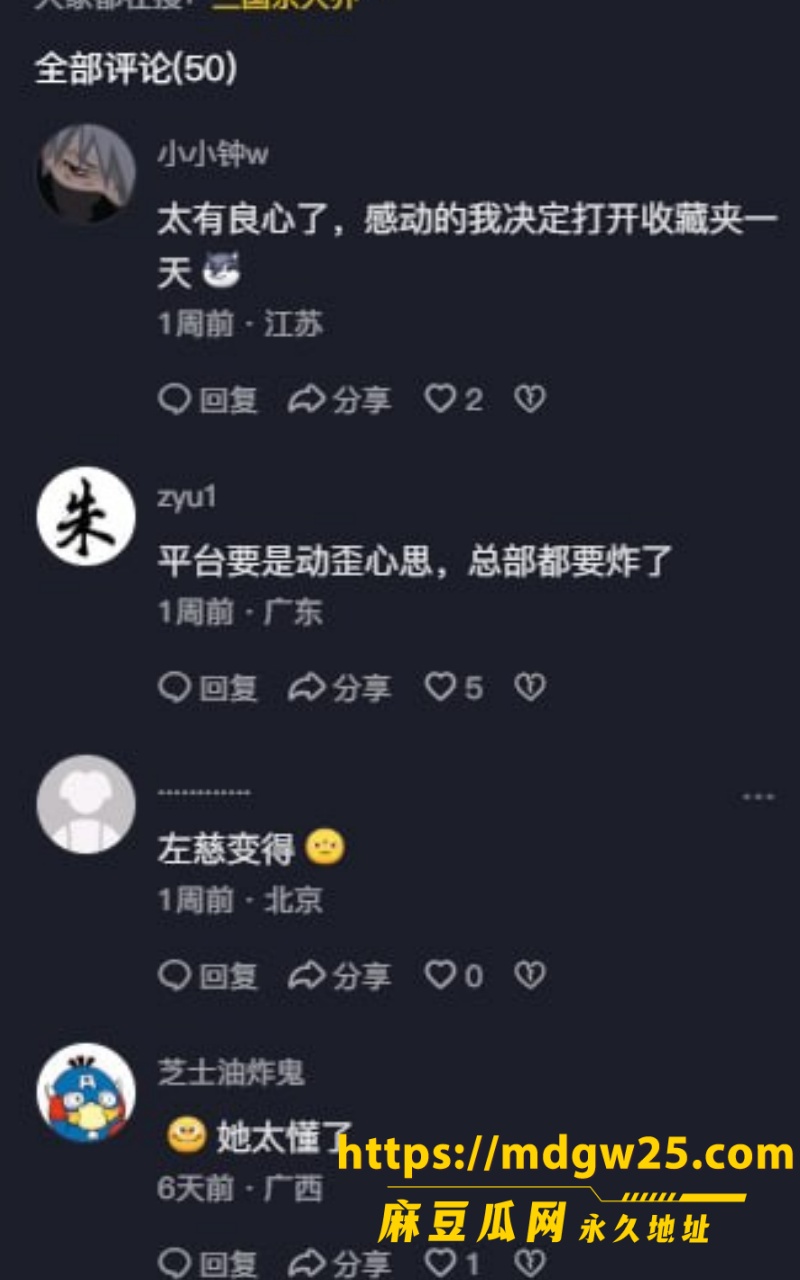Reply to 小小钟w's comment

[x=208, y=400]
